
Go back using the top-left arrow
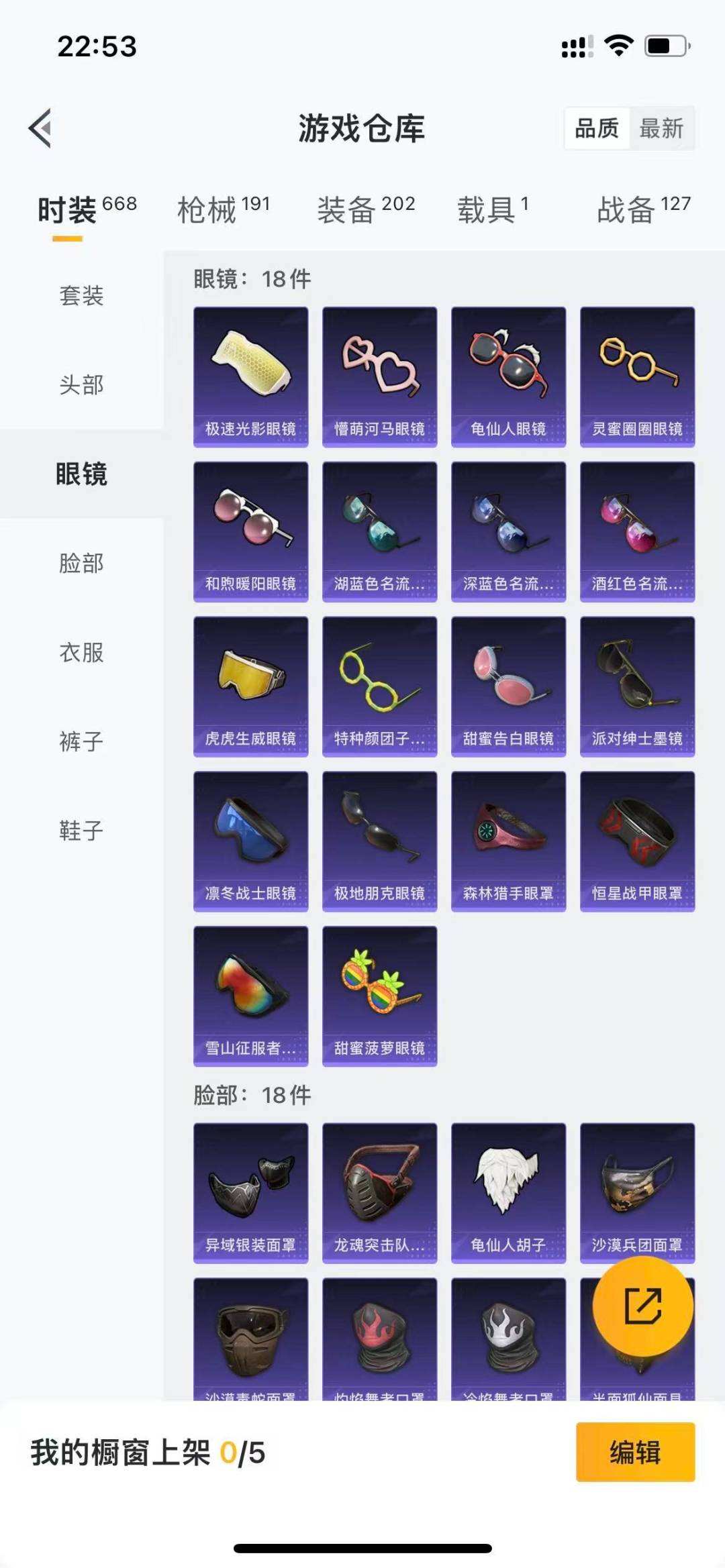click(x=40, y=127)
